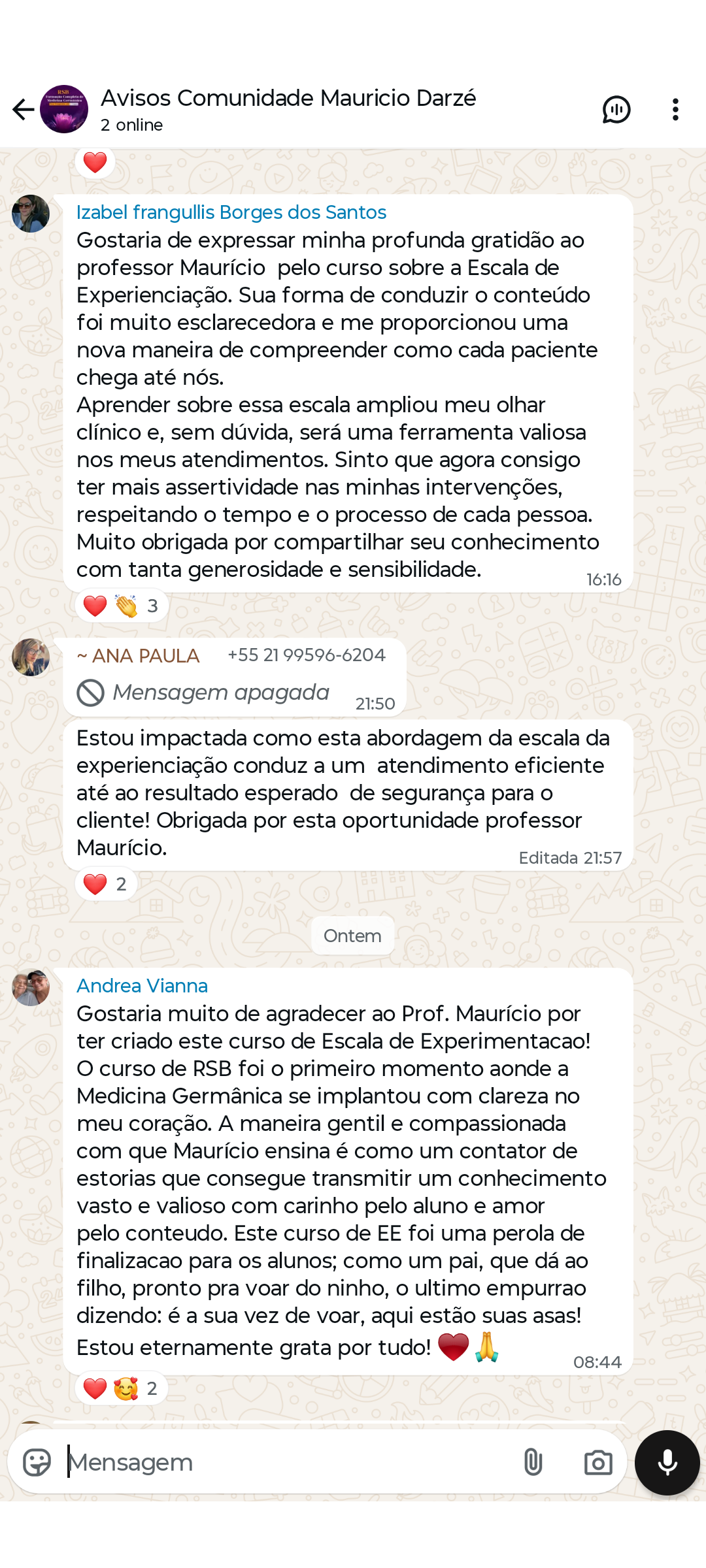706x1568 pixels.
Task: Go back to the chat list
Action: (24, 109)
